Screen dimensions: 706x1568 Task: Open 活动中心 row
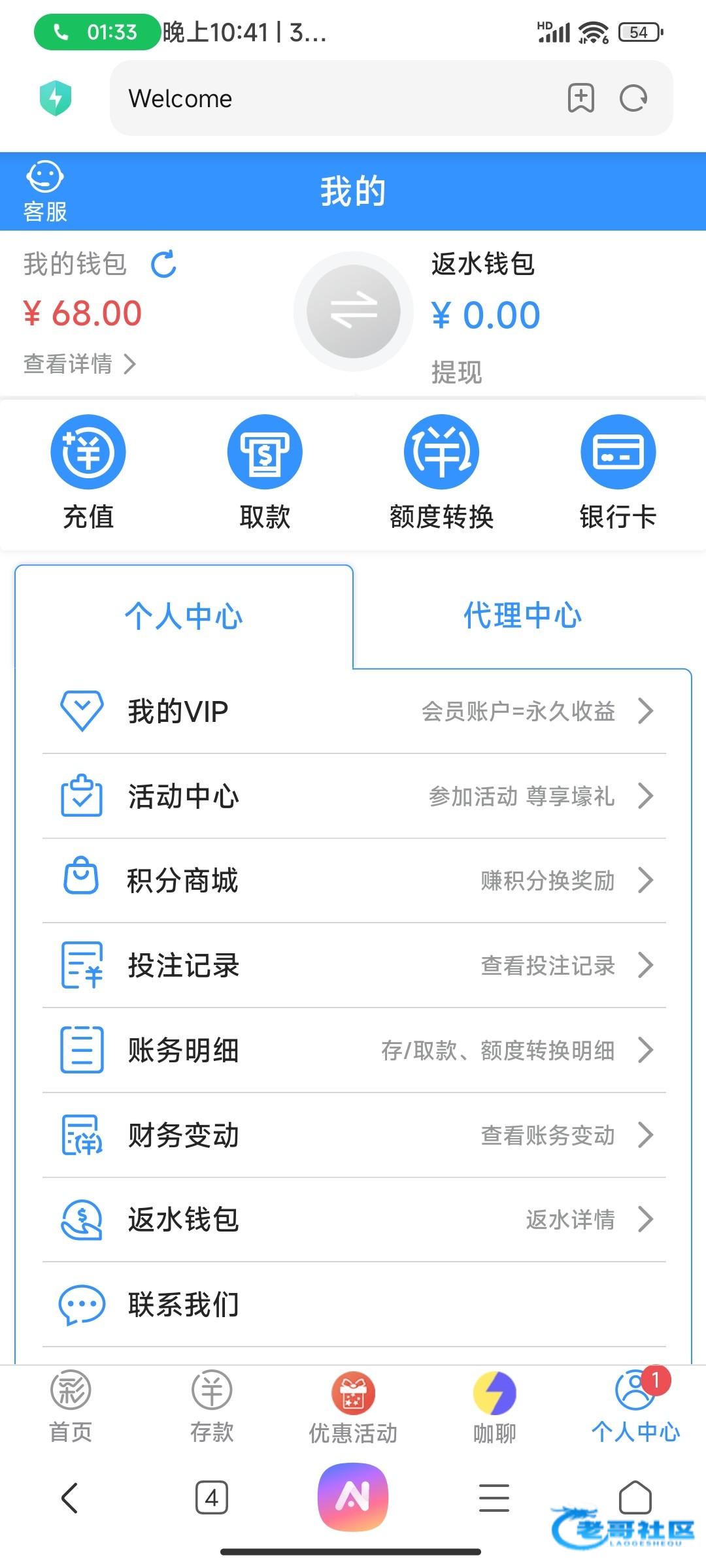point(354,796)
